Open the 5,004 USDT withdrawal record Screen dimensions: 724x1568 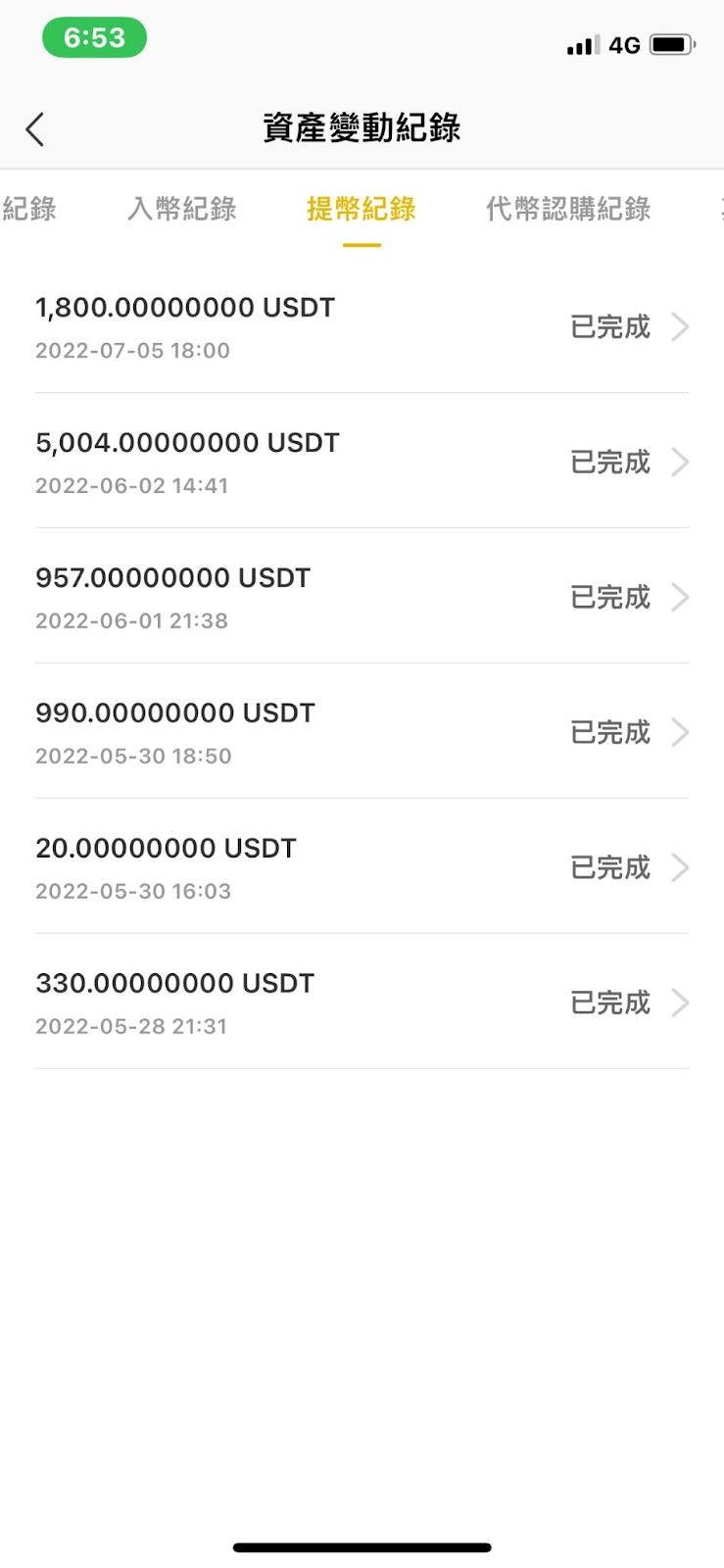tap(362, 462)
